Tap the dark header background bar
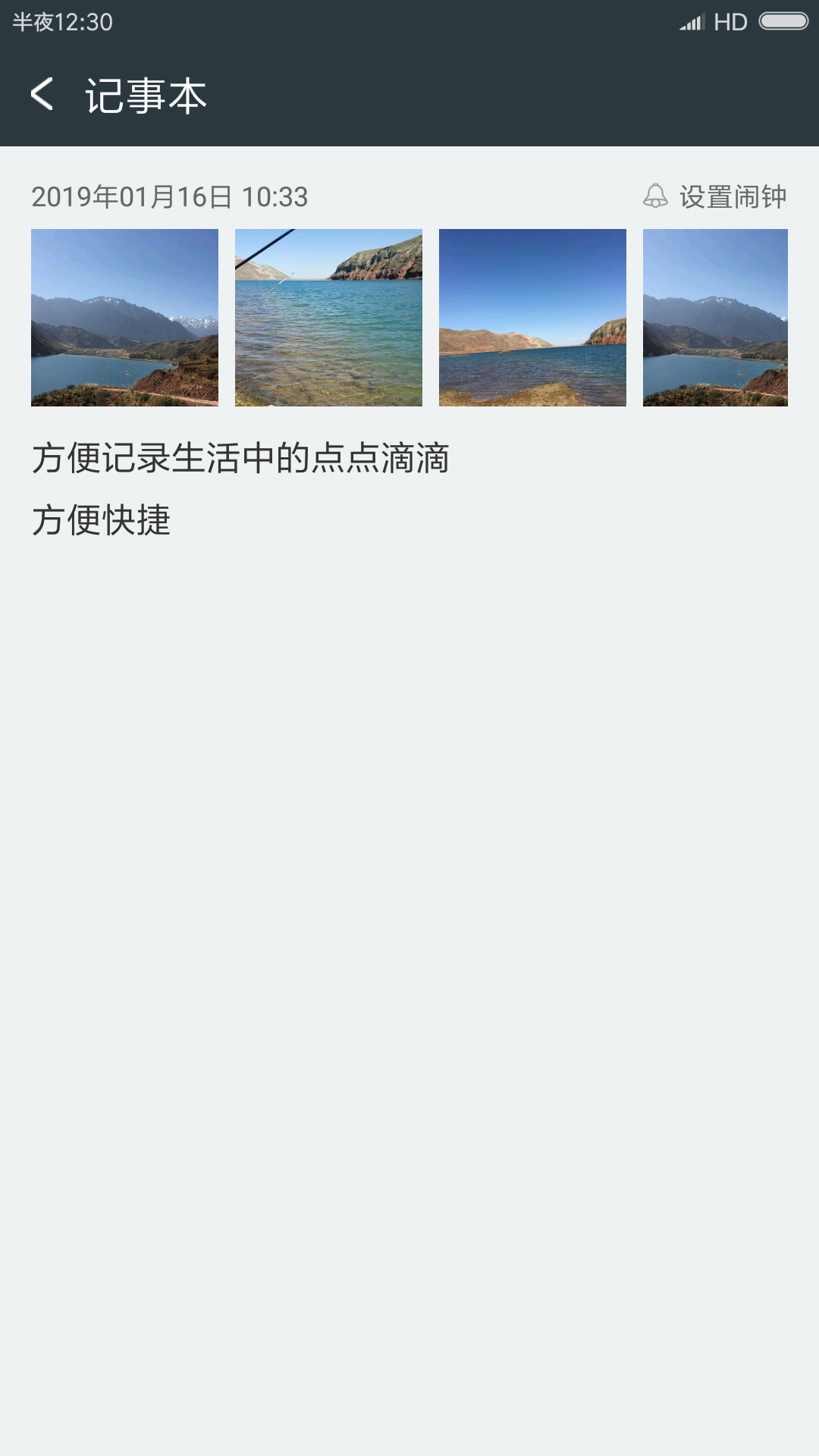This screenshot has height=1456, width=819. (455, 93)
